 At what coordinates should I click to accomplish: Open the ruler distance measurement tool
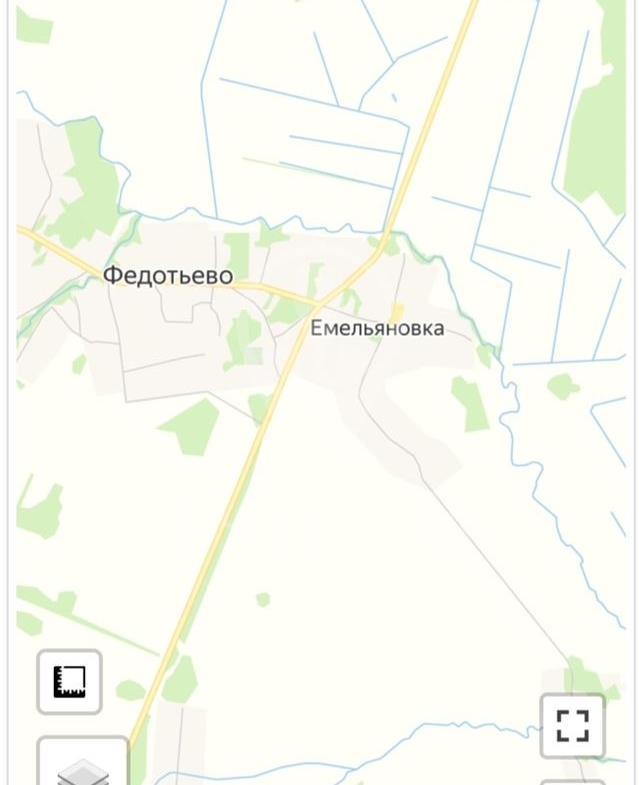coord(69,682)
